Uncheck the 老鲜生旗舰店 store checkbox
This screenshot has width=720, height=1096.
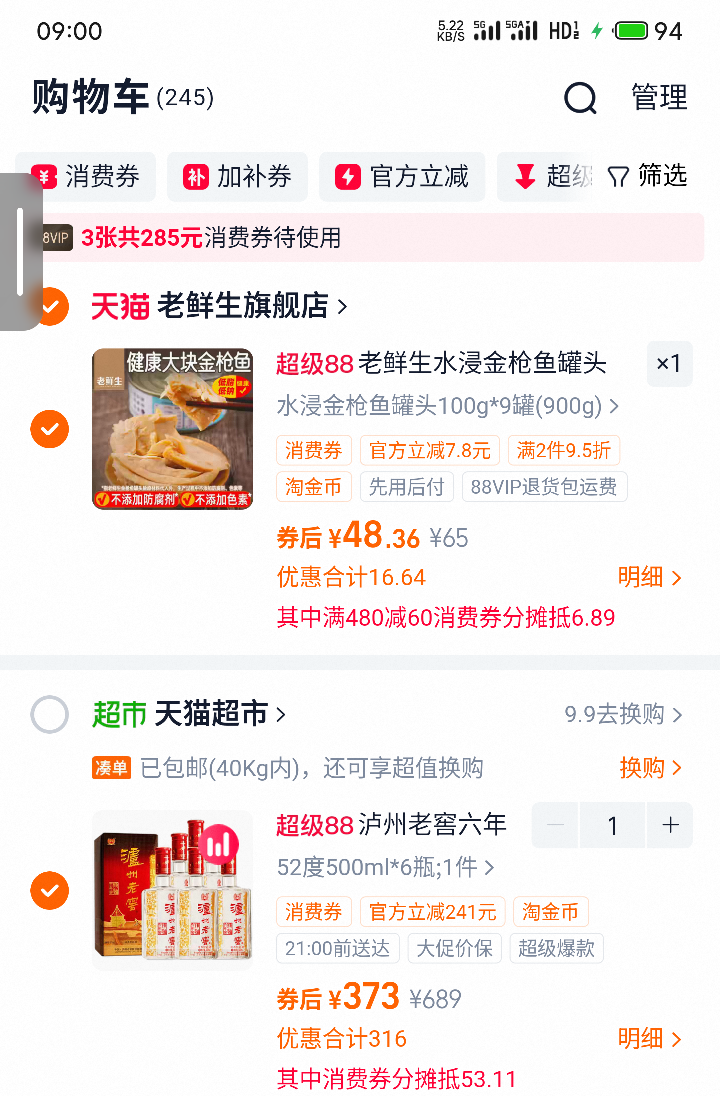tap(50, 305)
